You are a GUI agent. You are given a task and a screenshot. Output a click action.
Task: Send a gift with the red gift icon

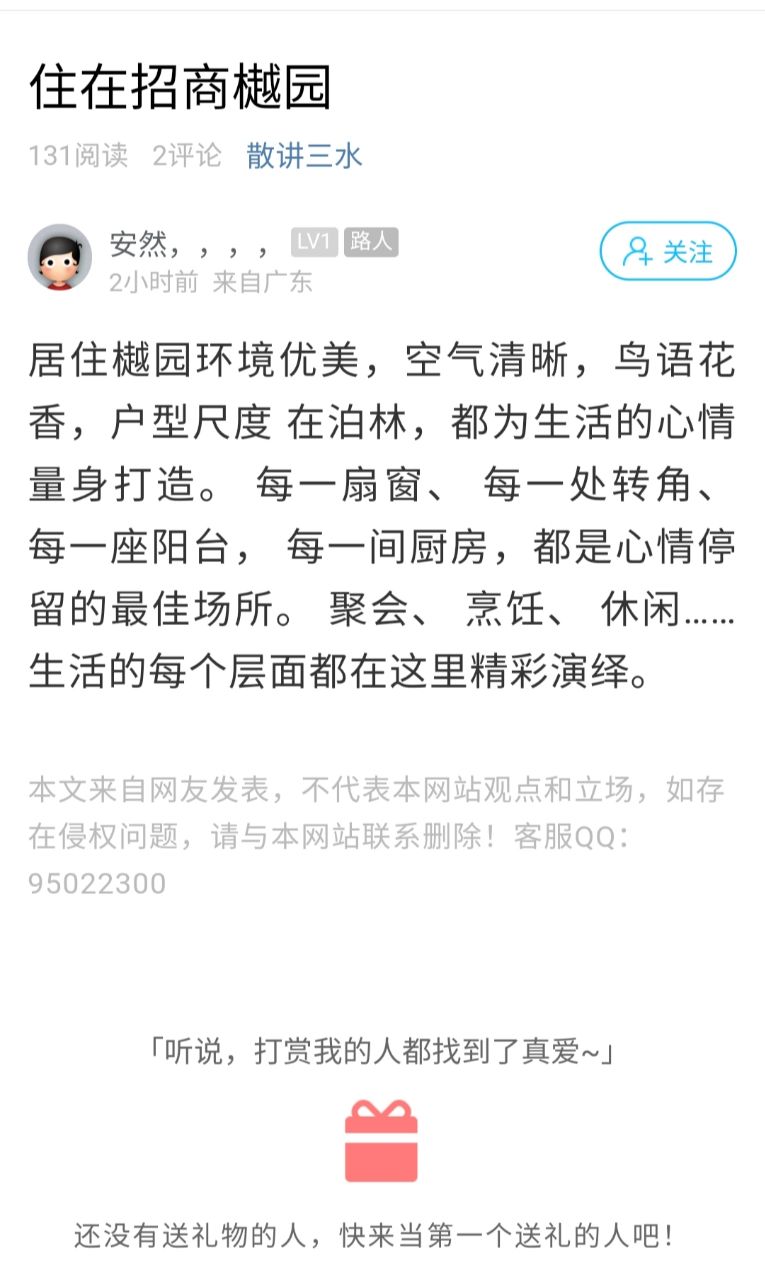pos(381,1141)
